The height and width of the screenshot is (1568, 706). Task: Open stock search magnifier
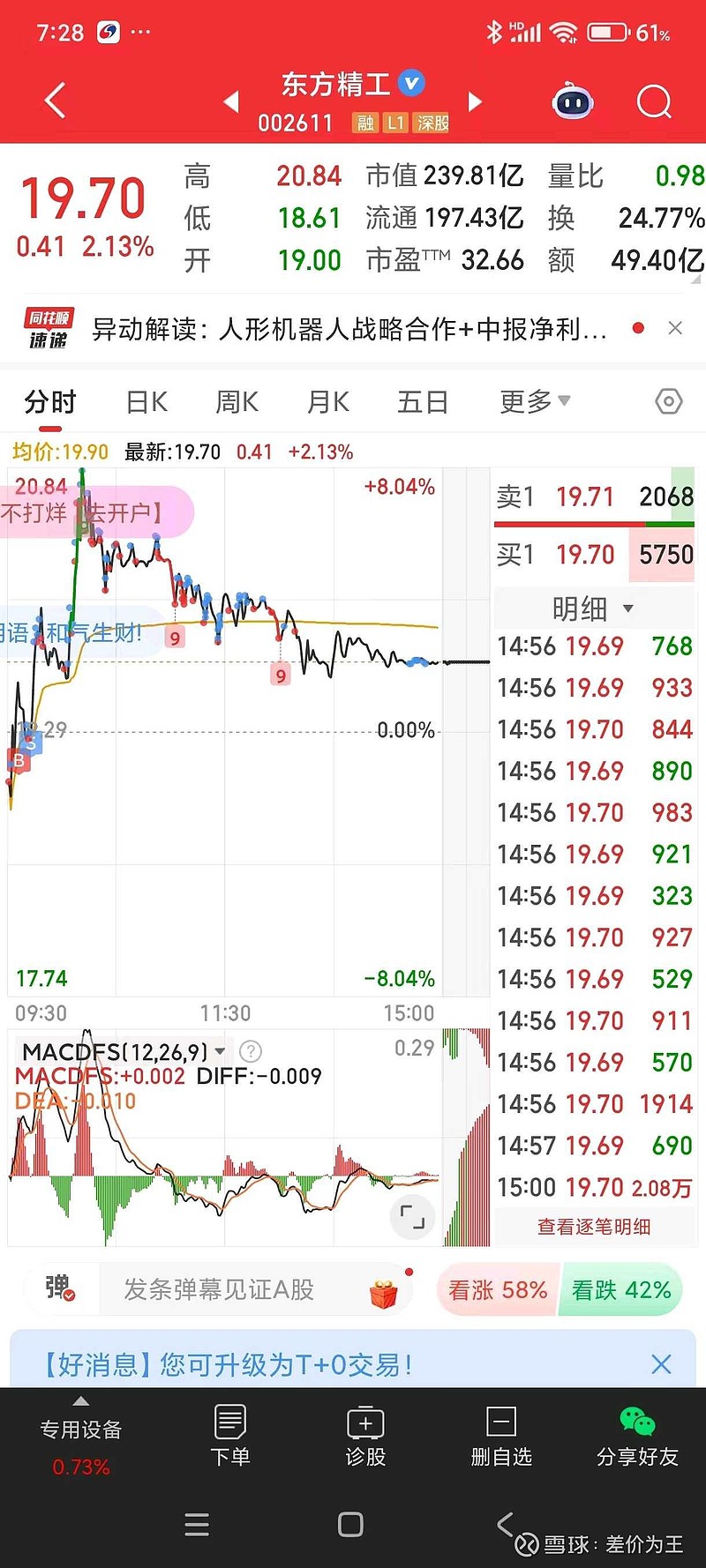(654, 102)
